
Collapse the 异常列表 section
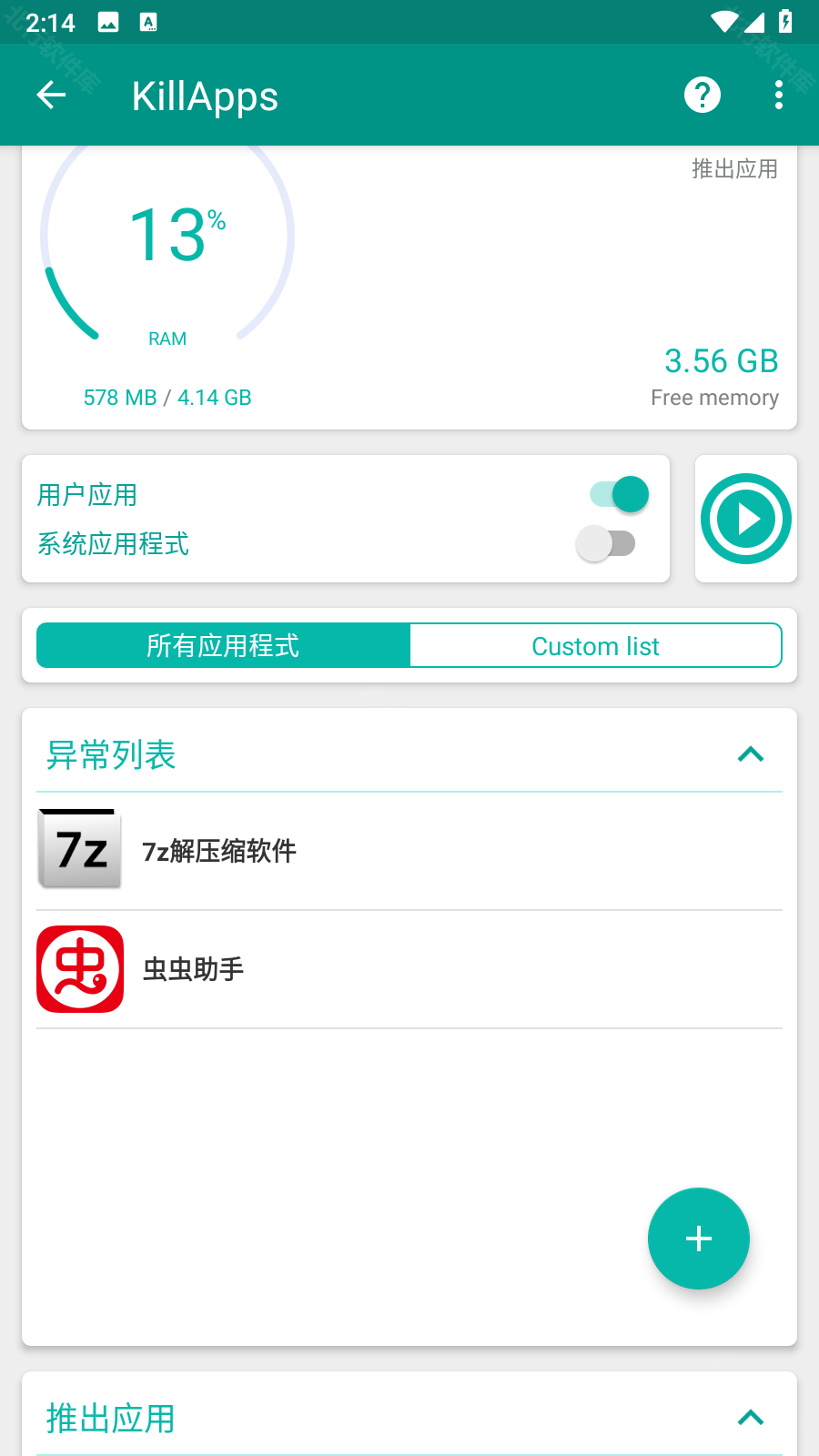751,754
